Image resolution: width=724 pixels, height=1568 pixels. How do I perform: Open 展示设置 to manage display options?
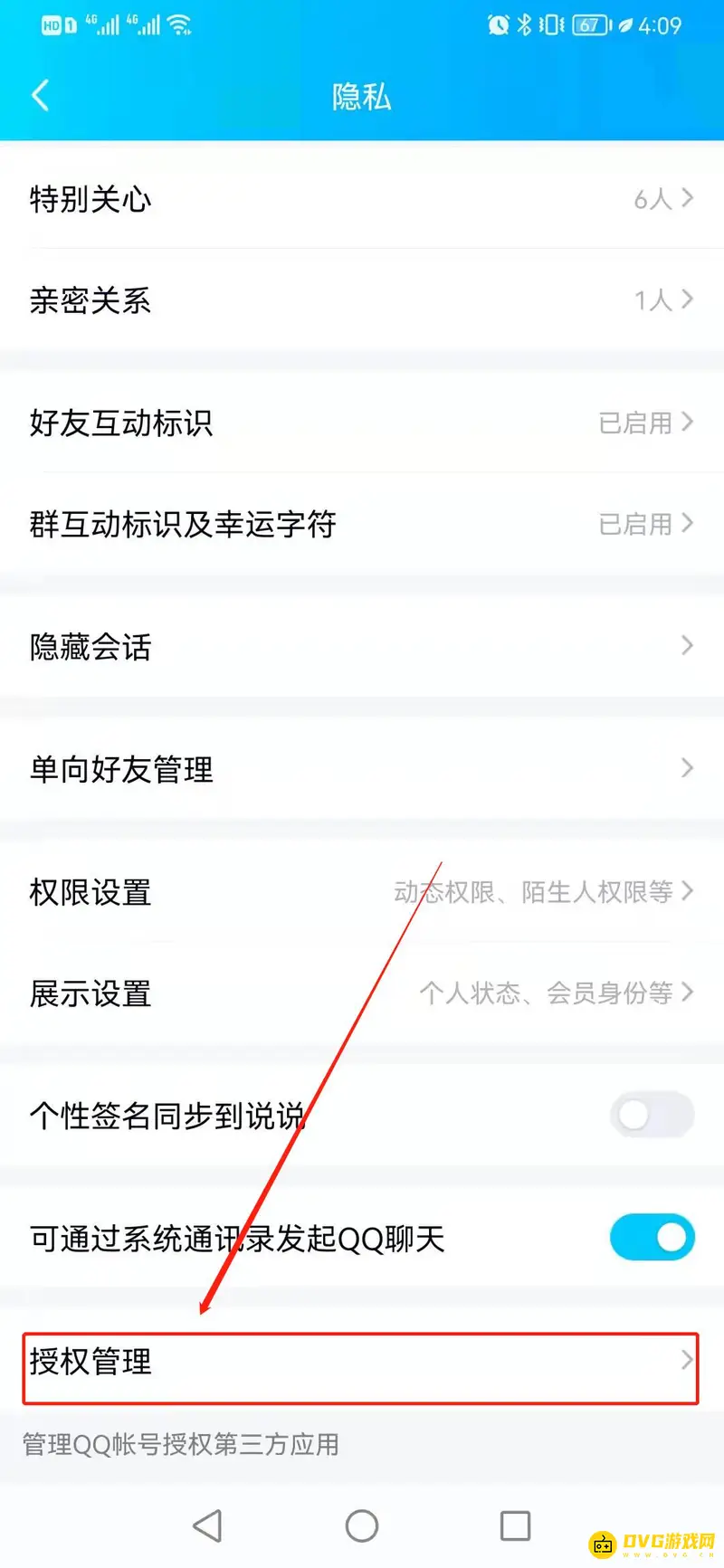click(x=362, y=993)
